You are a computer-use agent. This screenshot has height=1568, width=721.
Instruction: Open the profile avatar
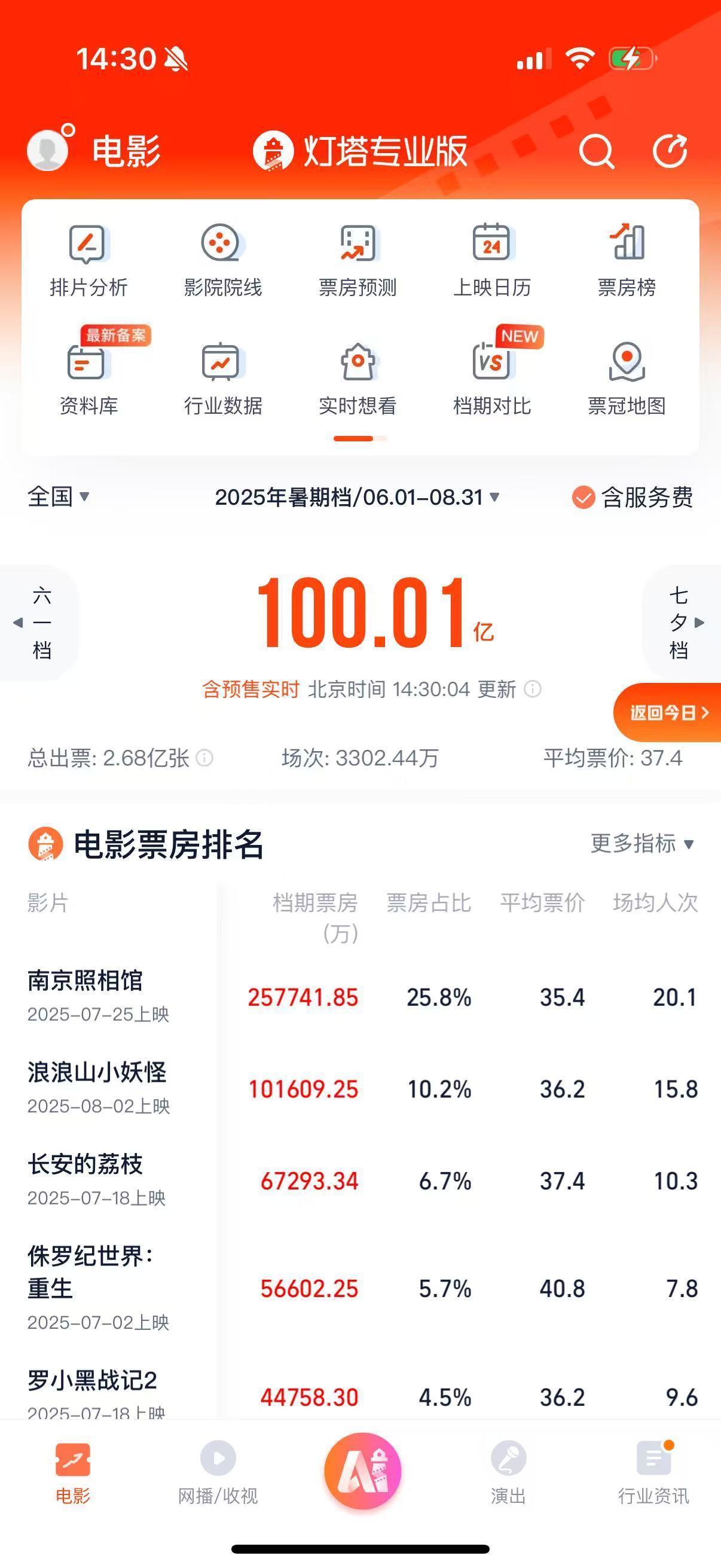click(47, 149)
